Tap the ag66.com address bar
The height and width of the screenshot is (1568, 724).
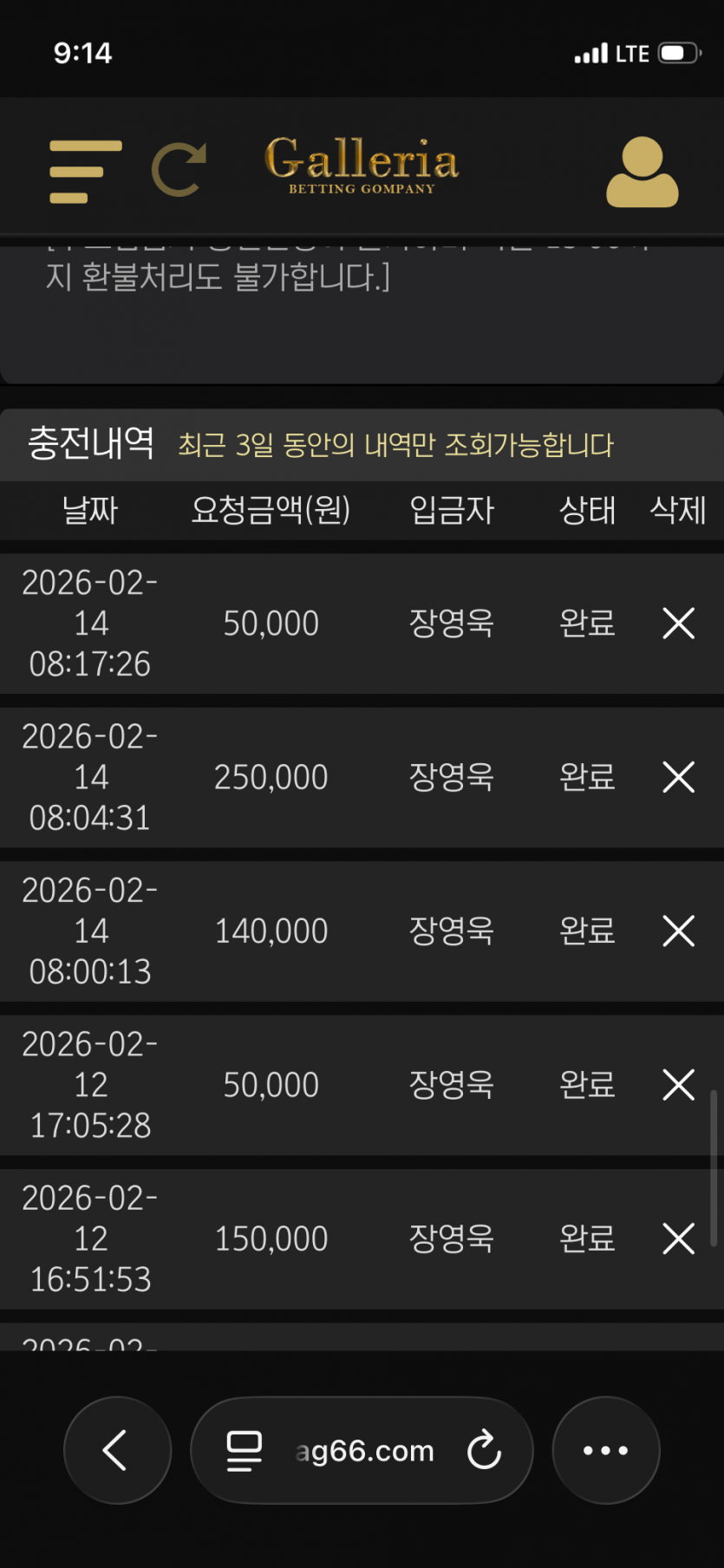tap(364, 1451)
